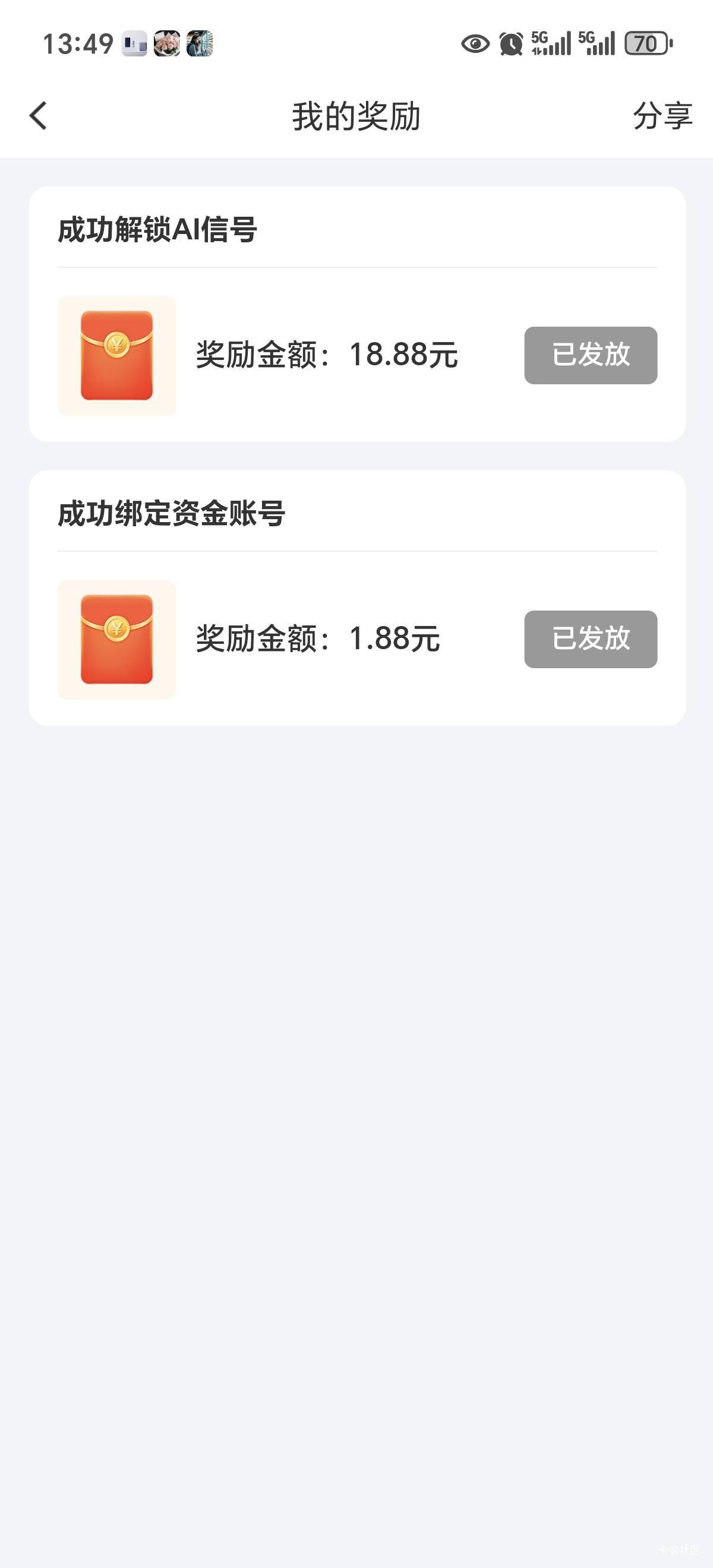Tap 已发放 button for the 1.88元 reward
Screen dimensions: 713x1568
[591, 639]
